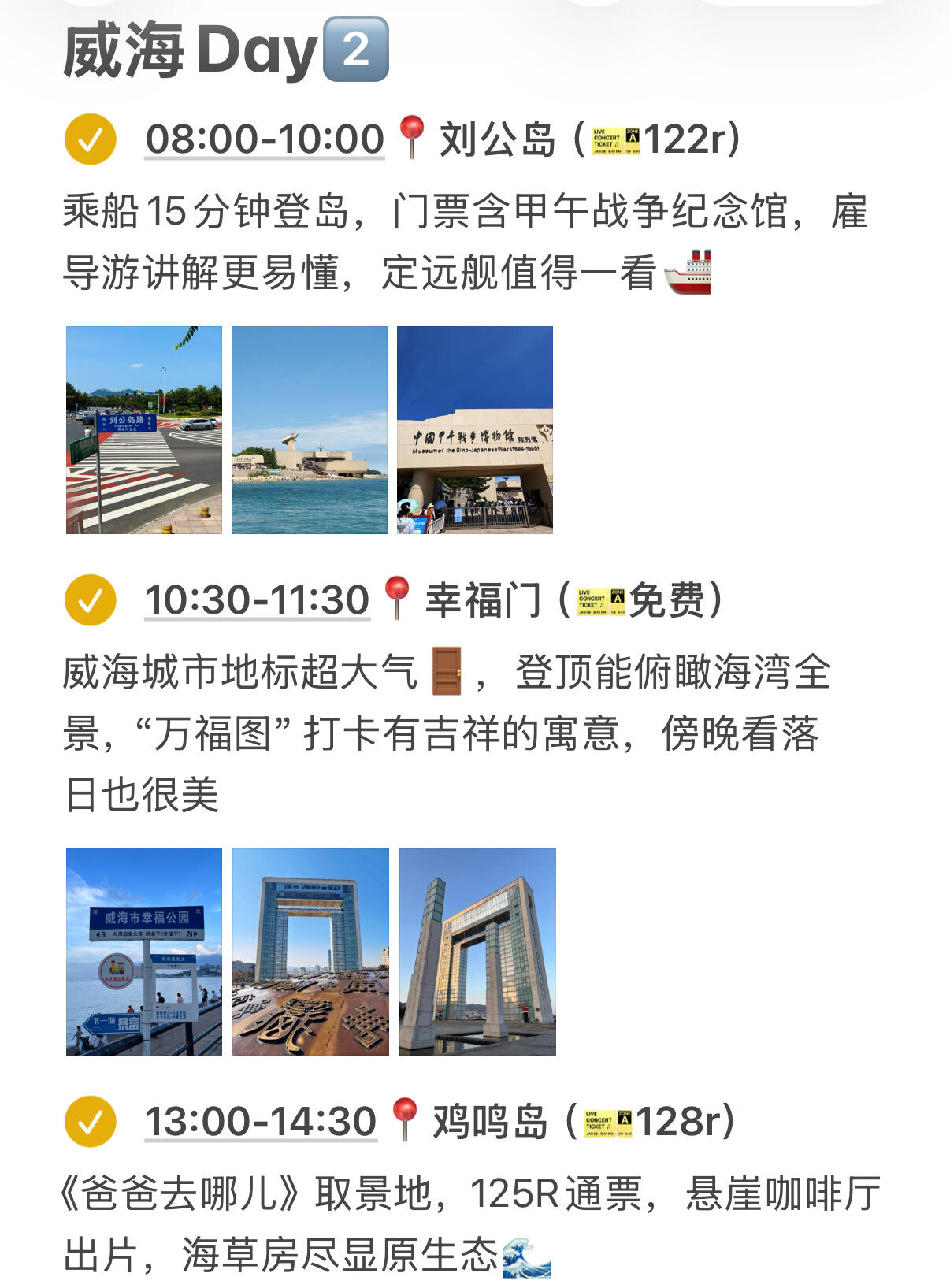
Task: Open the 13:00-14:30 time link
Action: click(261, 1121)
